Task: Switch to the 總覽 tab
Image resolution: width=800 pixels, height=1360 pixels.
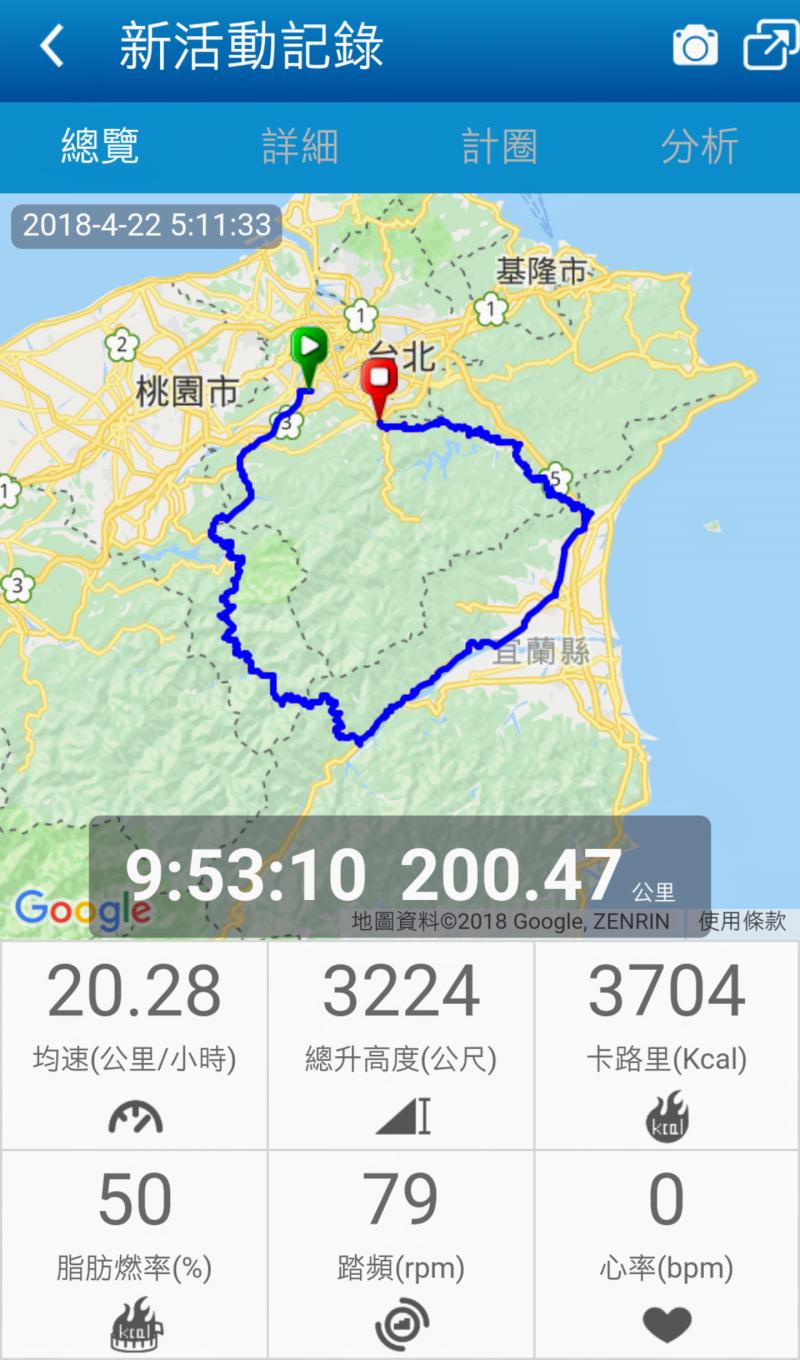Action: 100,146
